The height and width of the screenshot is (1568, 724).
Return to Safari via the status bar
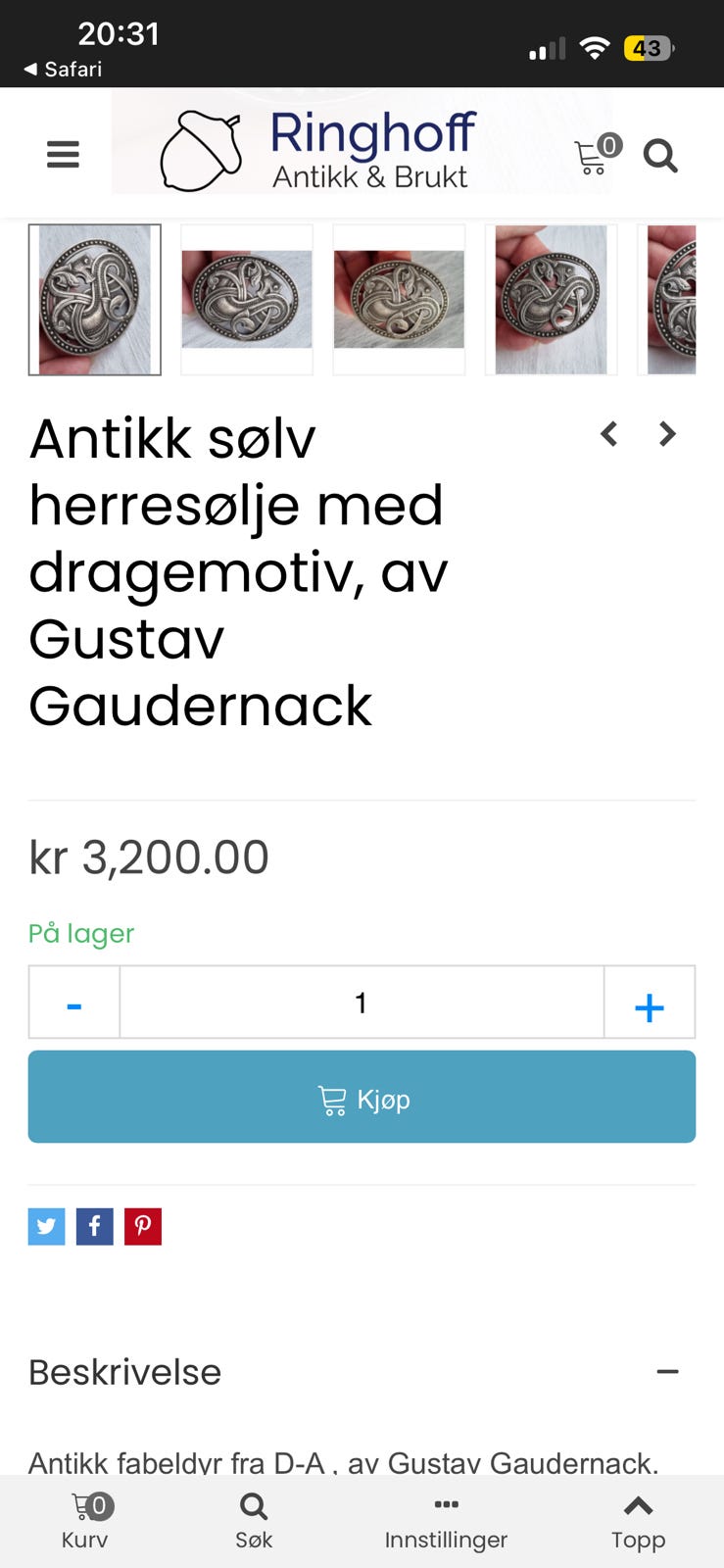click(64, 69)
